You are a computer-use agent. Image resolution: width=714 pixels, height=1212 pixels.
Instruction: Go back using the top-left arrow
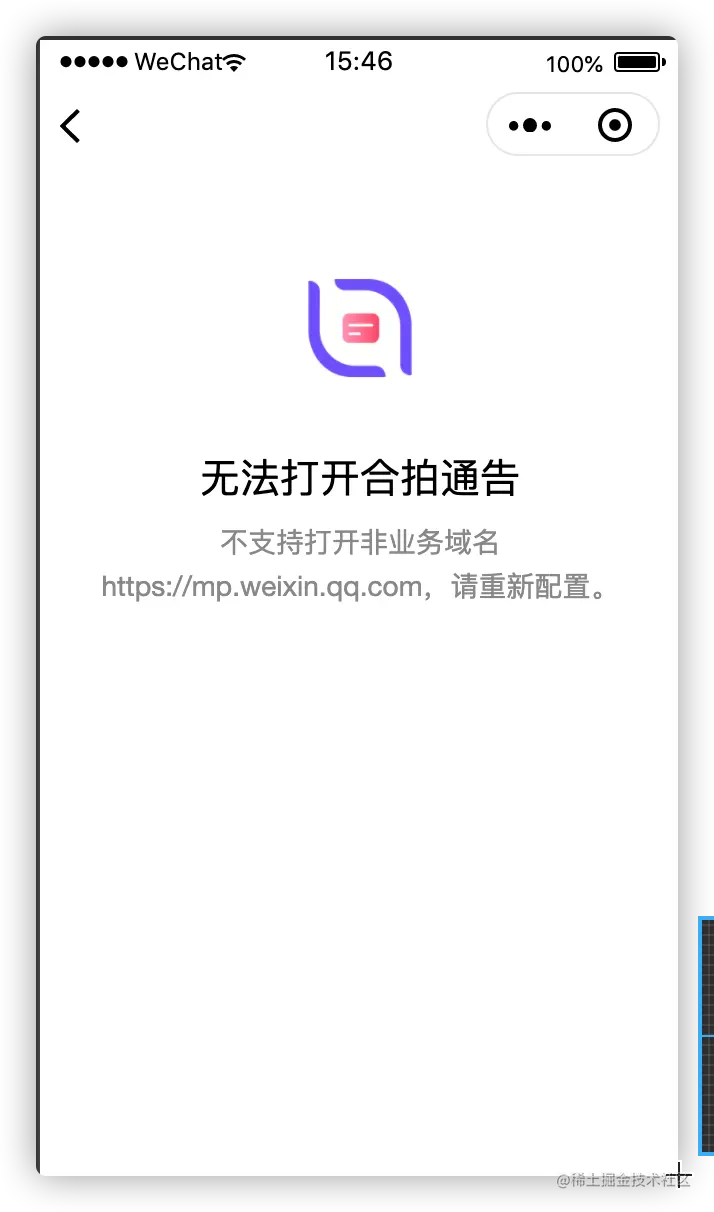[70, 126]
